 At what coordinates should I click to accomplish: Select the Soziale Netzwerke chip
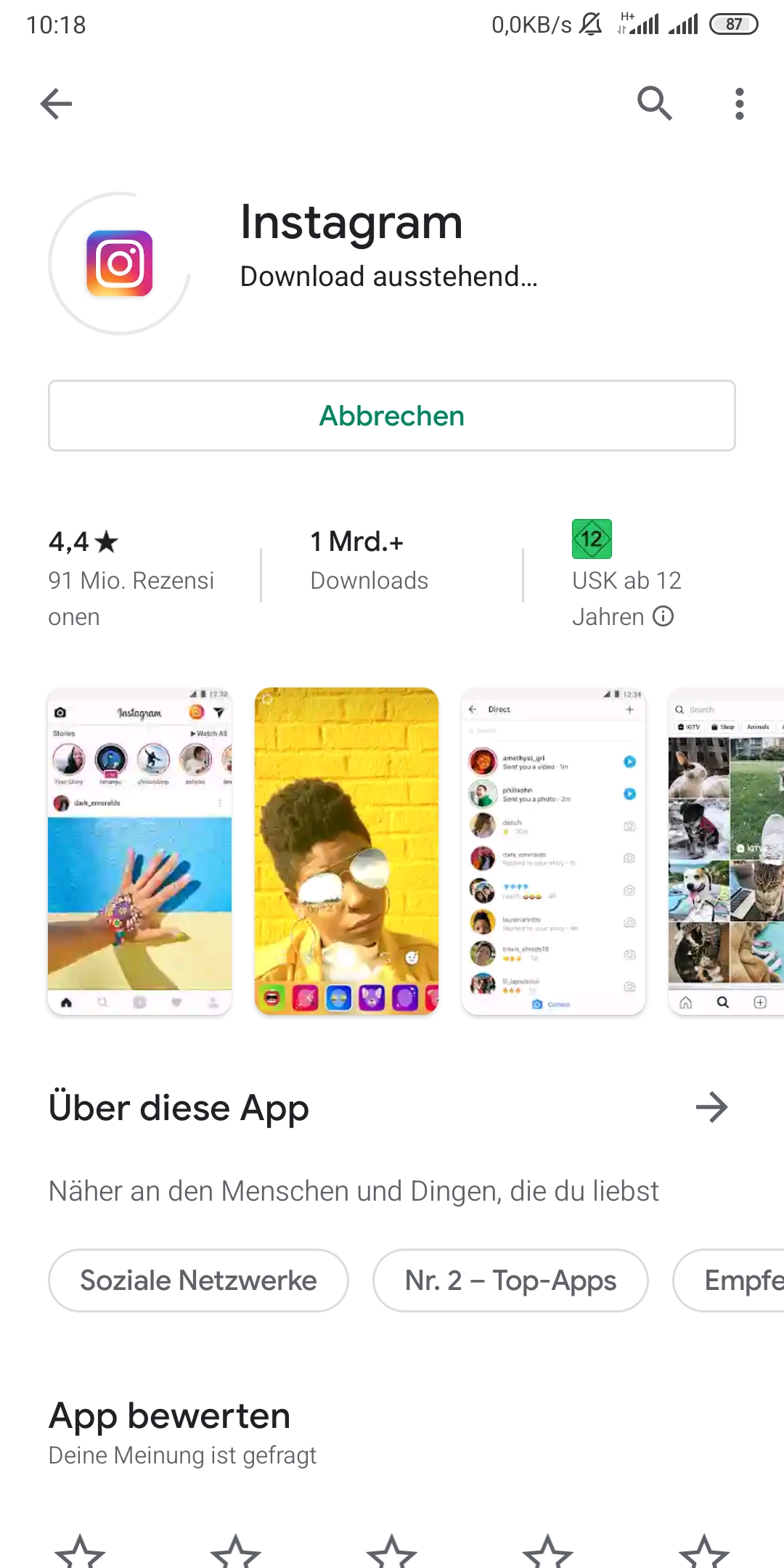click(x=198, y=1281)
